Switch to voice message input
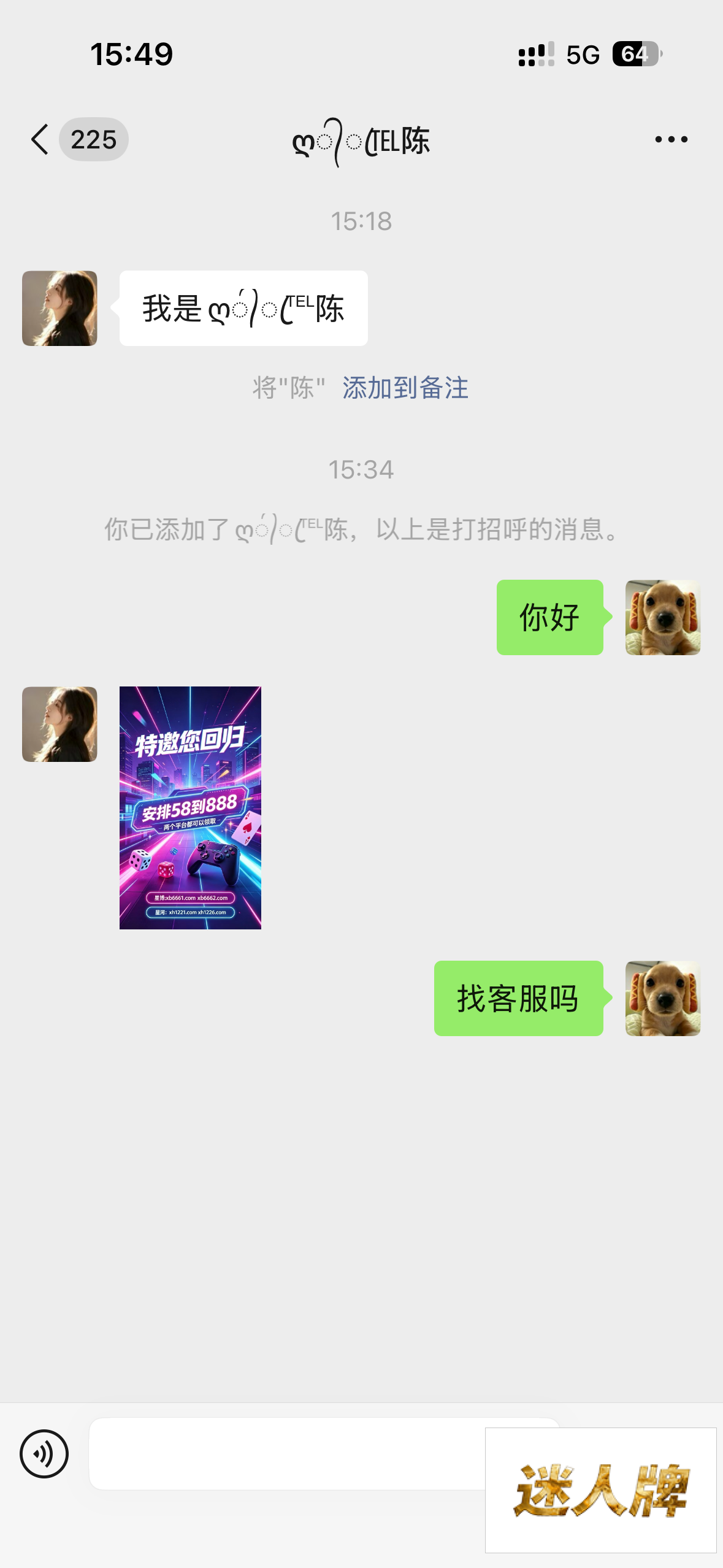723x1568 pixels. click(44, 1453)
